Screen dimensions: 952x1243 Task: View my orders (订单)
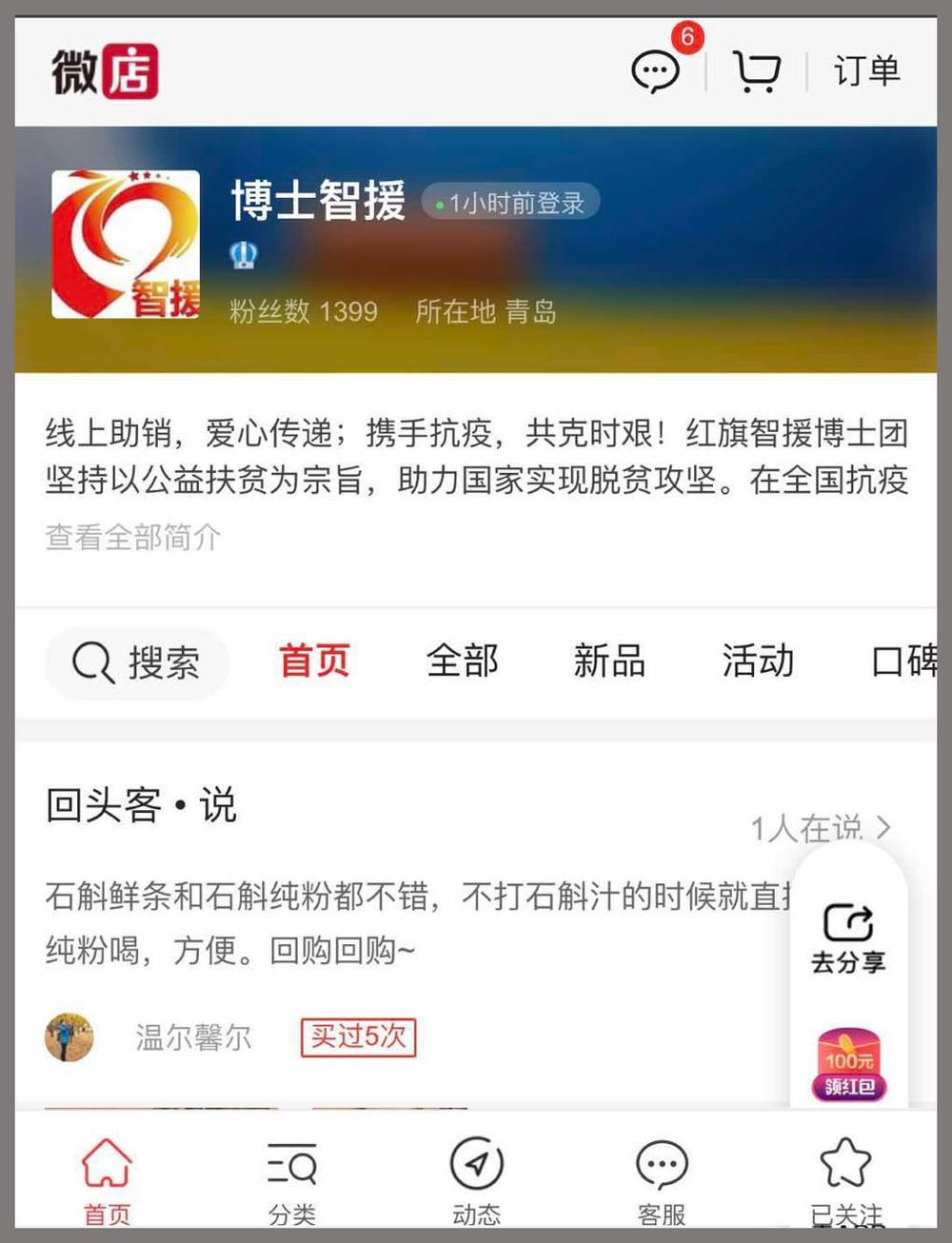click(866, 71)
